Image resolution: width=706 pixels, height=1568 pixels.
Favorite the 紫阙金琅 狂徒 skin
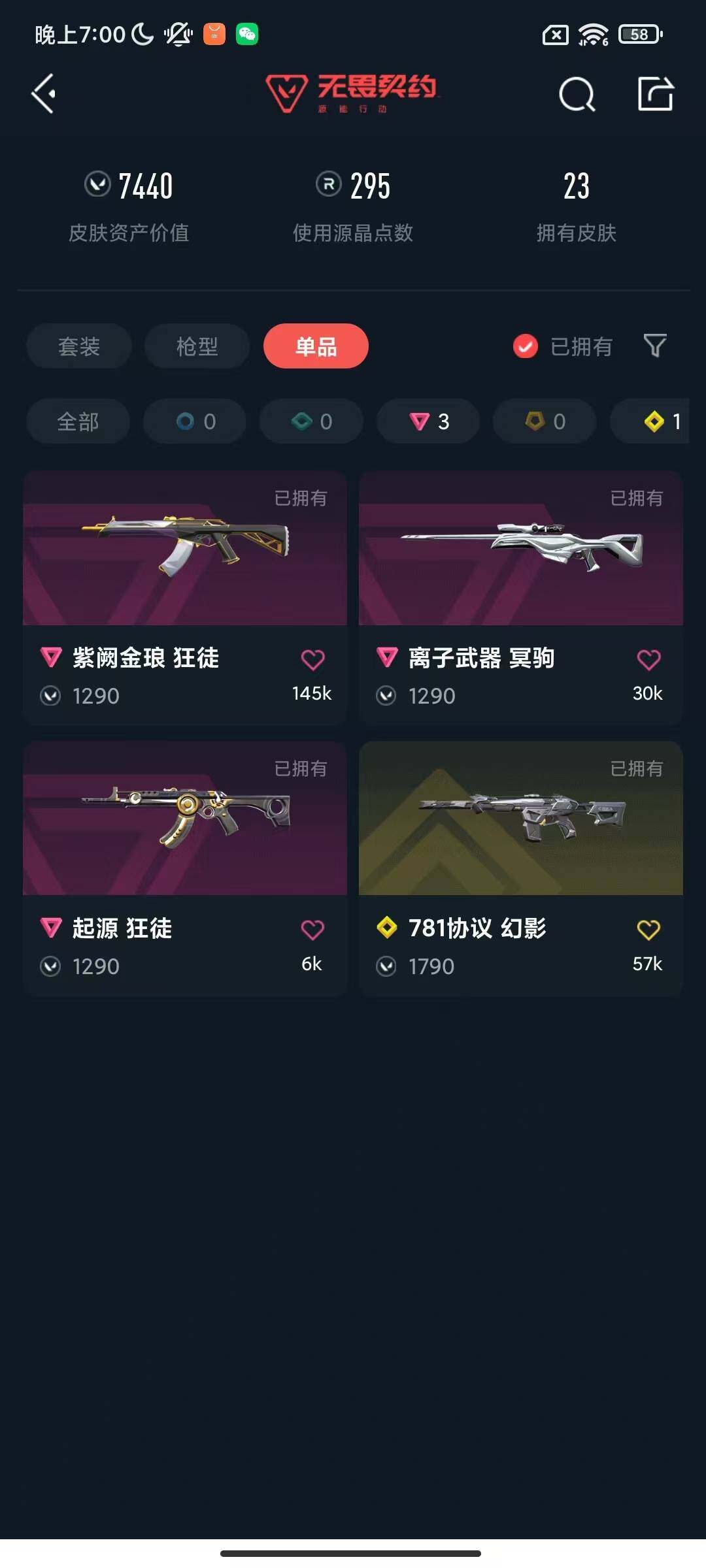point(314,660)
